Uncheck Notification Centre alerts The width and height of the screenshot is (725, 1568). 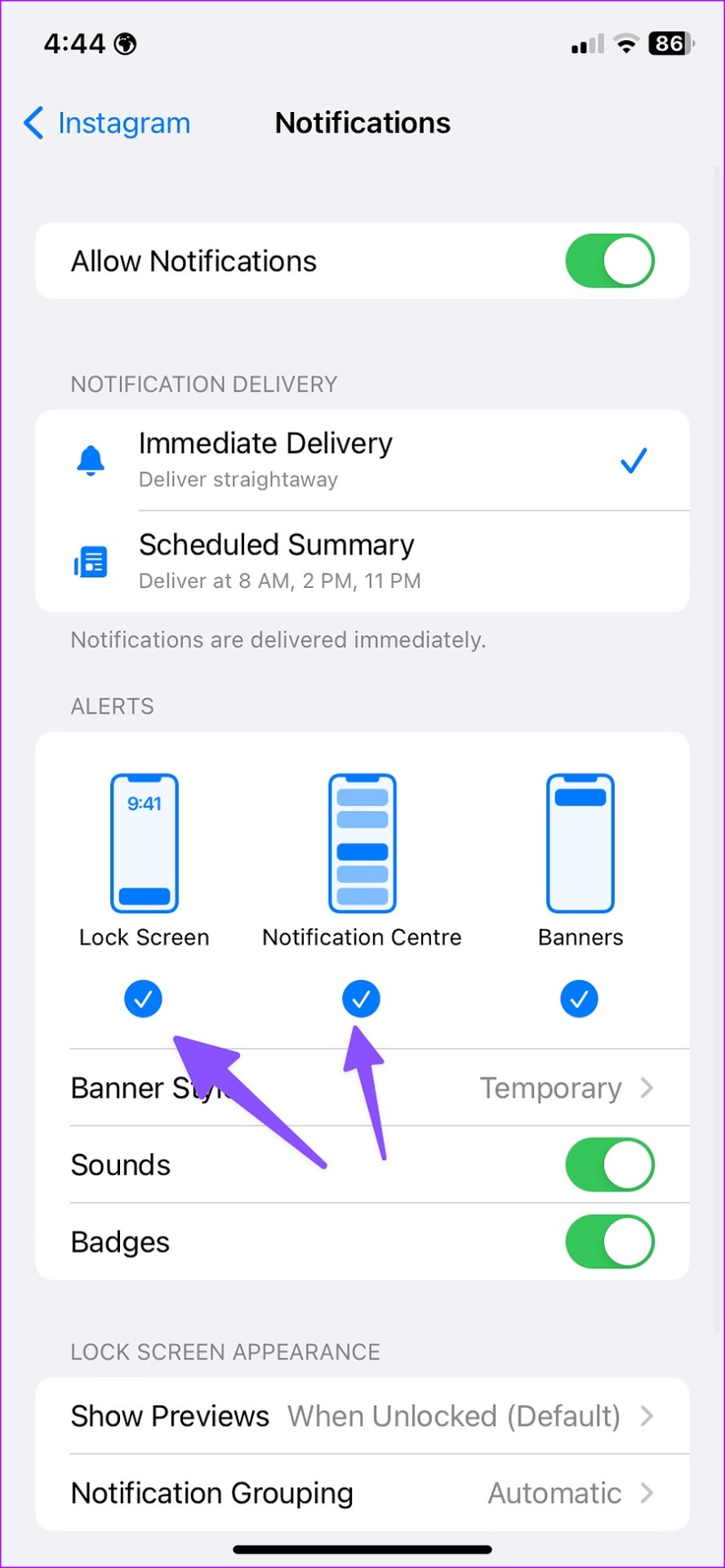click(x=362, y=999)
